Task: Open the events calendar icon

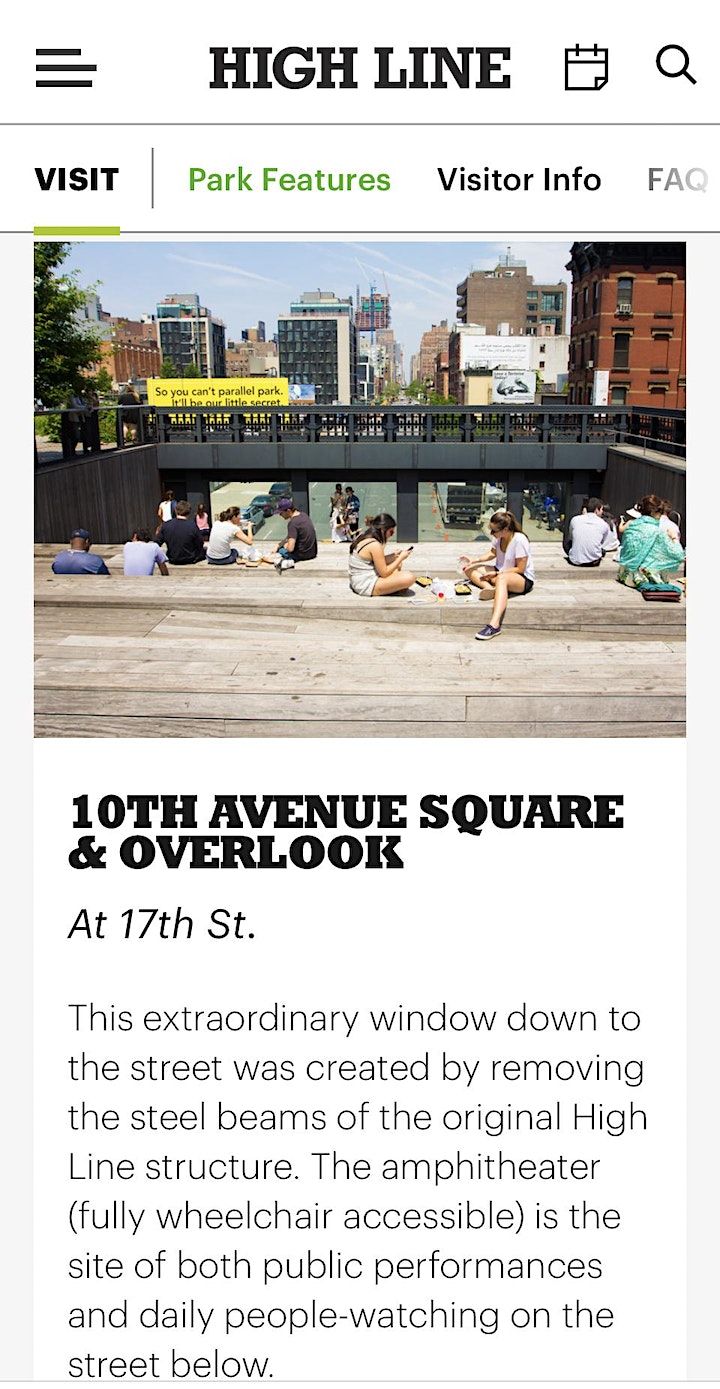Action: pos(586,68)
